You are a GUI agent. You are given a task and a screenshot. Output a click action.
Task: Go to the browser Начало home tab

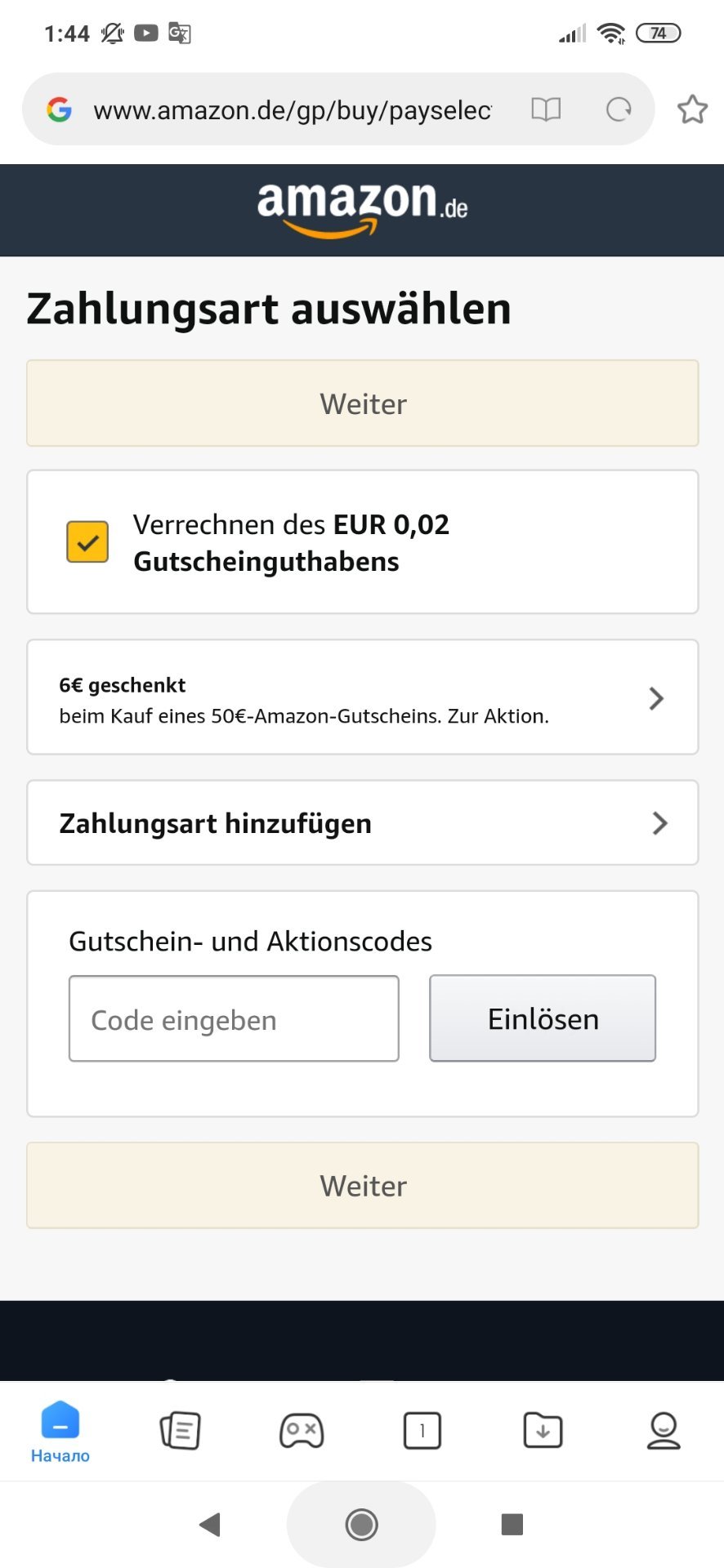pos(60,1432)
